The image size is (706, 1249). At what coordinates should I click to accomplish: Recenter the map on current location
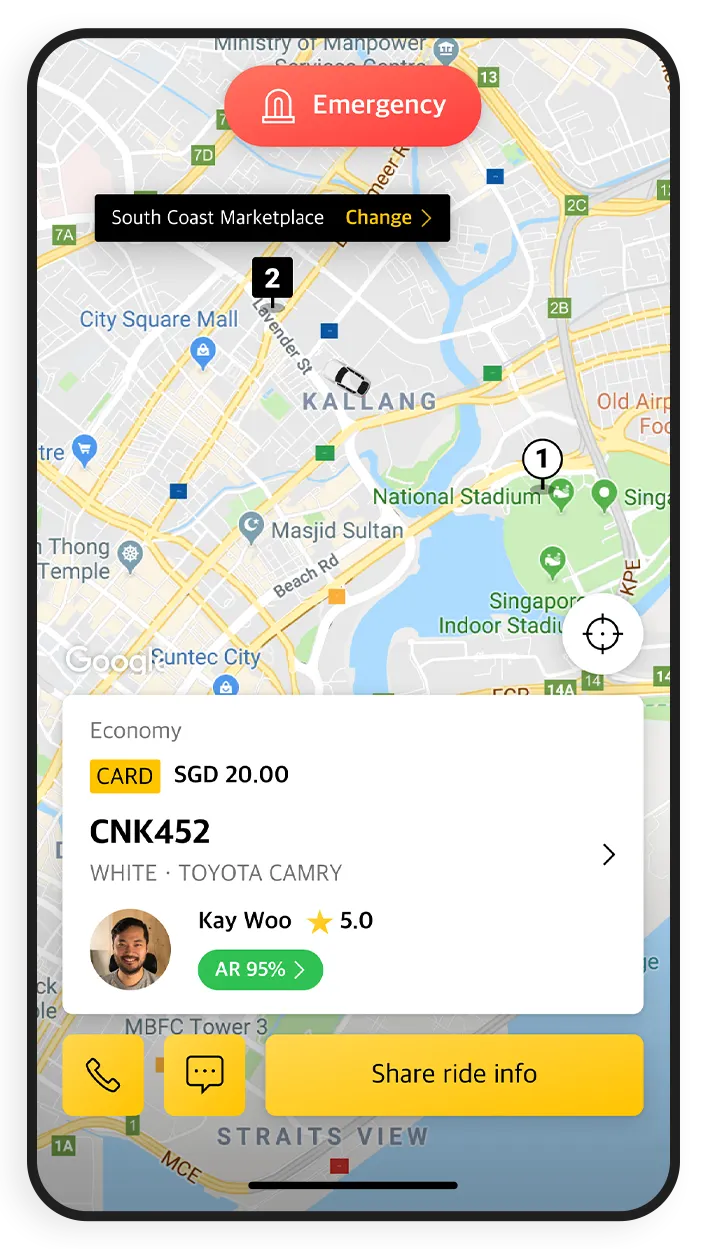[x=602, y=634]
